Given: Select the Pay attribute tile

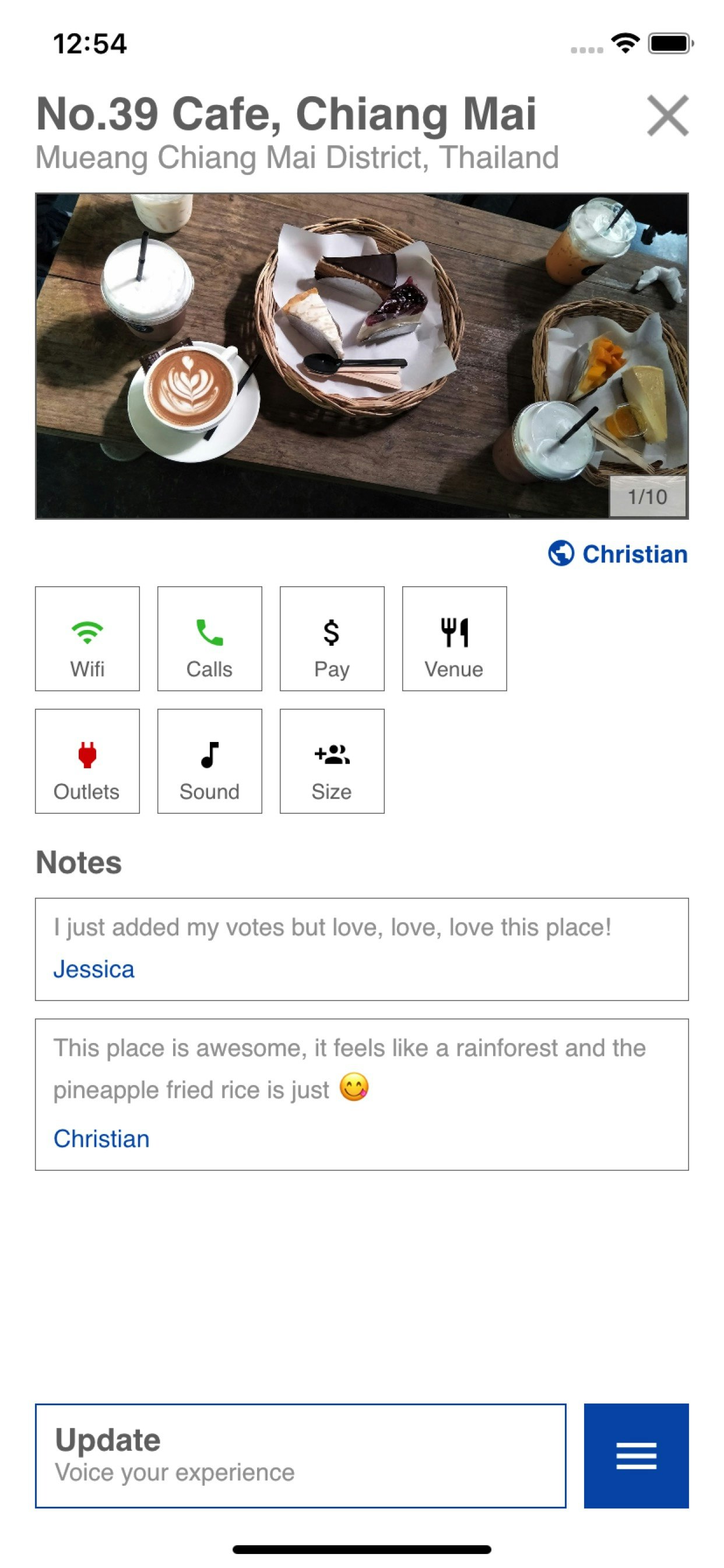Looking at the screenshot, I should click(332, 639).
